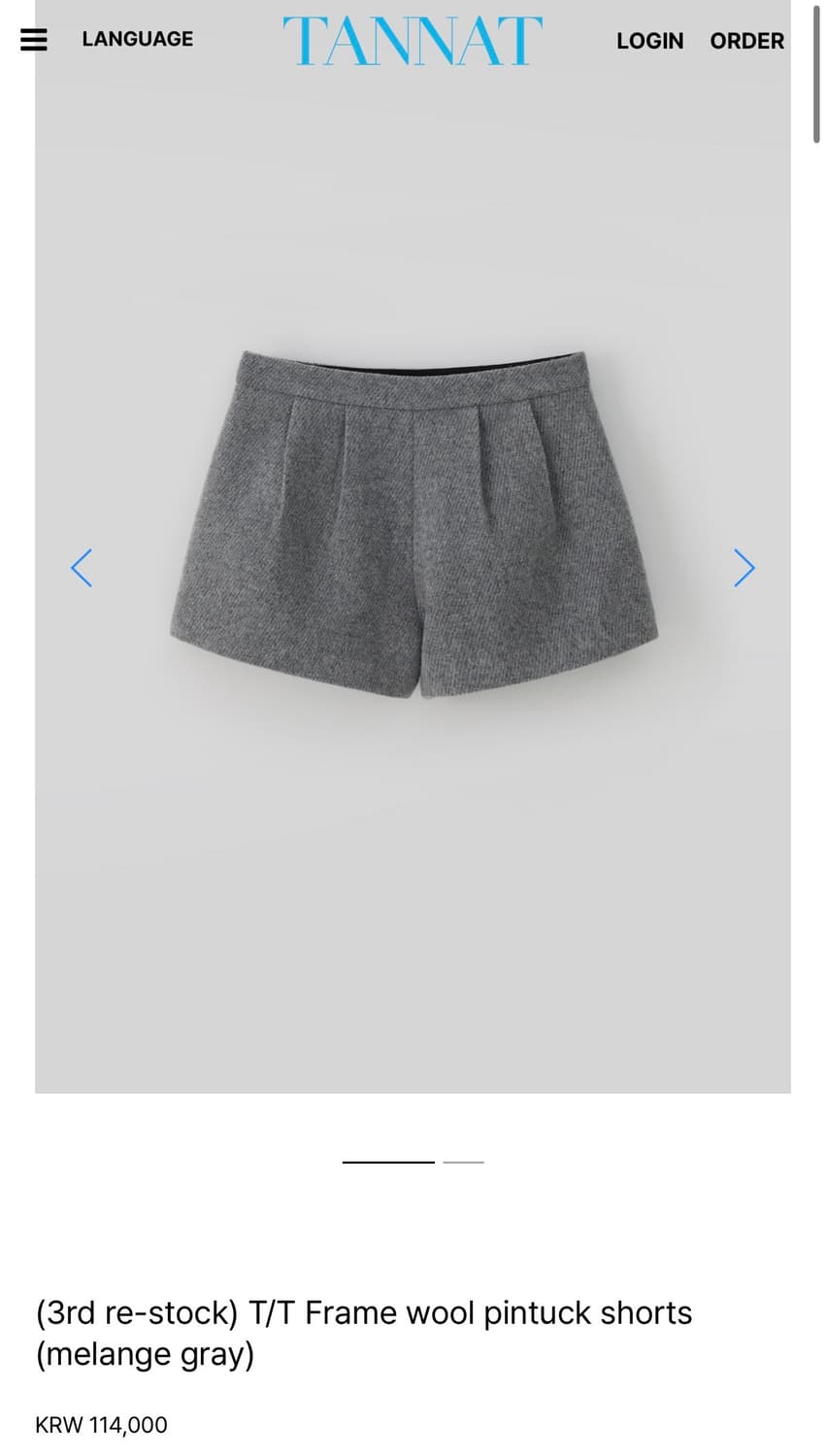Go back one image using left chevron

tap(82, 568)
